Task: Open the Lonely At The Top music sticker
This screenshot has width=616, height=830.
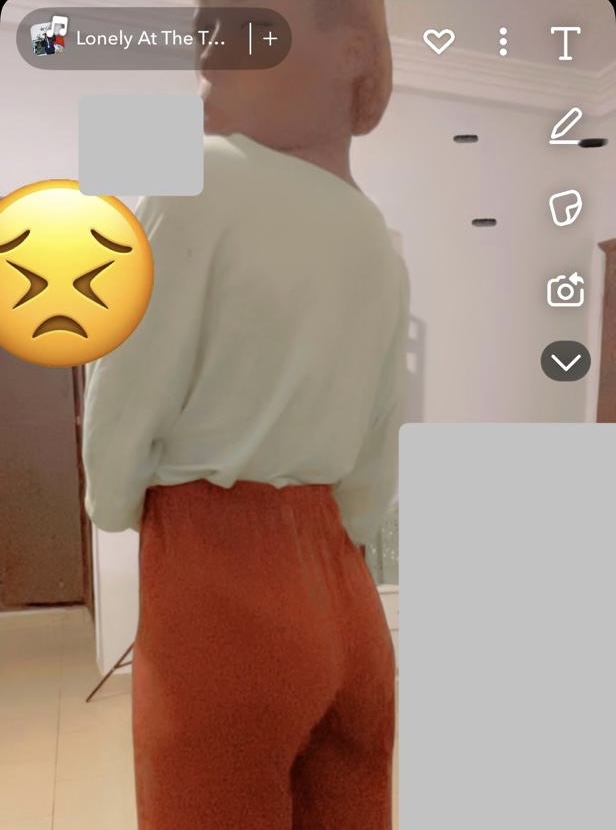Action: tap(135, 39)
